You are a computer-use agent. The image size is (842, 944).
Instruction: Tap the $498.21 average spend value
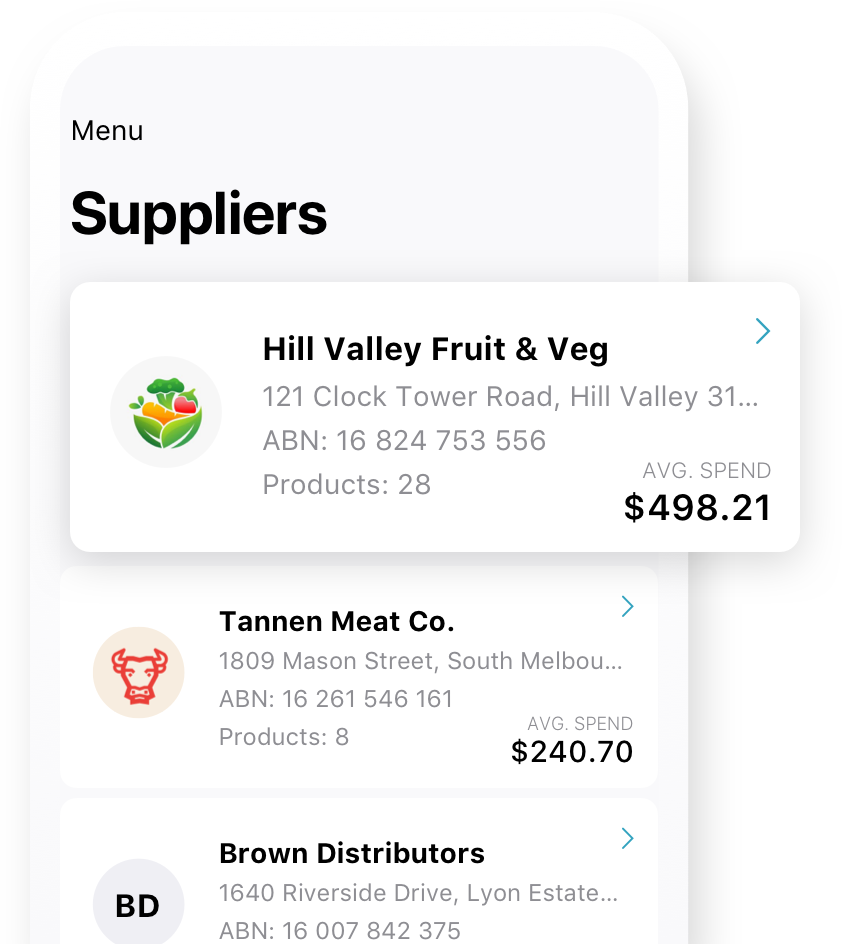pos(697,507)
